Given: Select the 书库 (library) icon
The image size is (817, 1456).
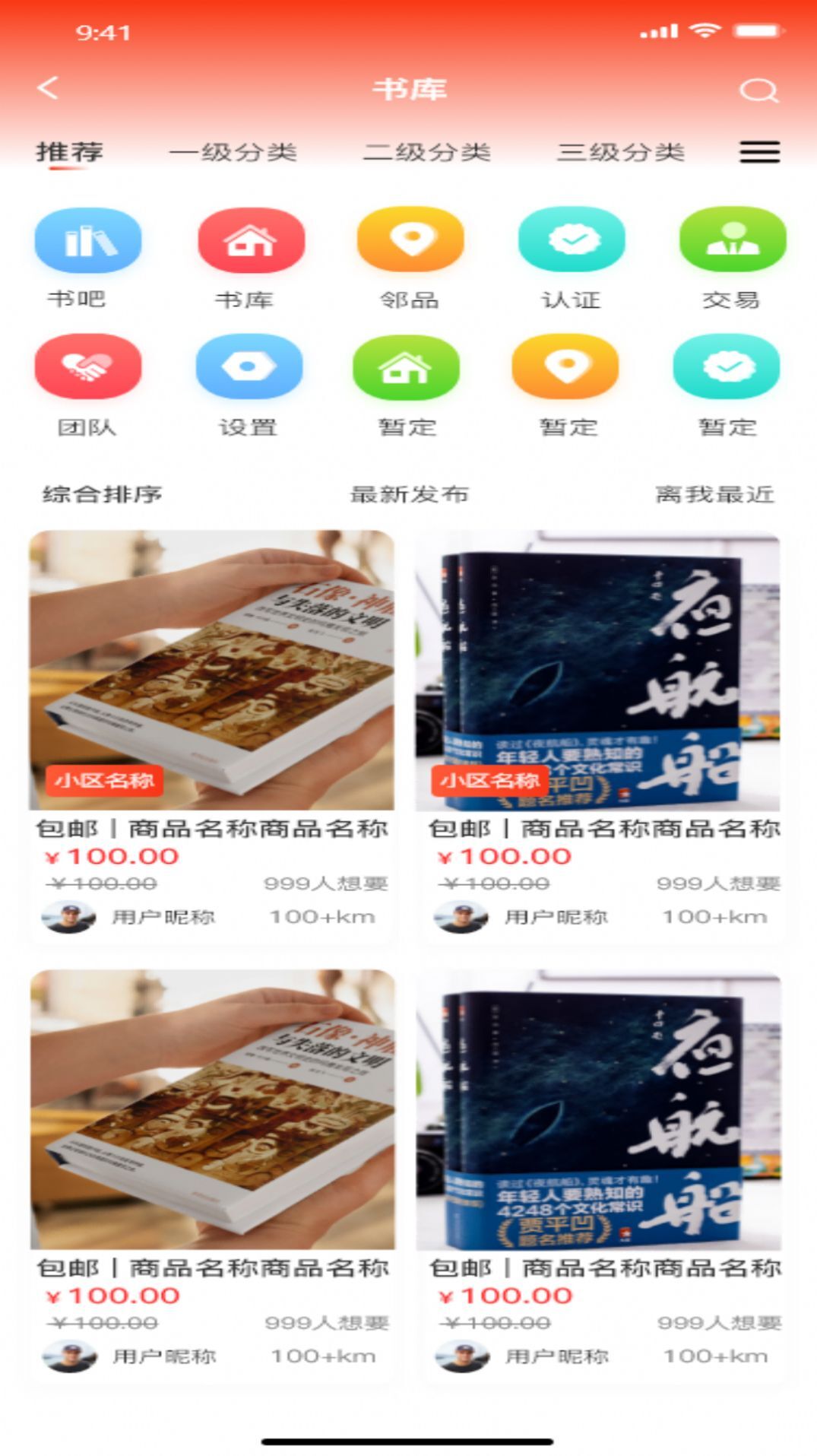Looking at the screenshot, I should 249,239.
